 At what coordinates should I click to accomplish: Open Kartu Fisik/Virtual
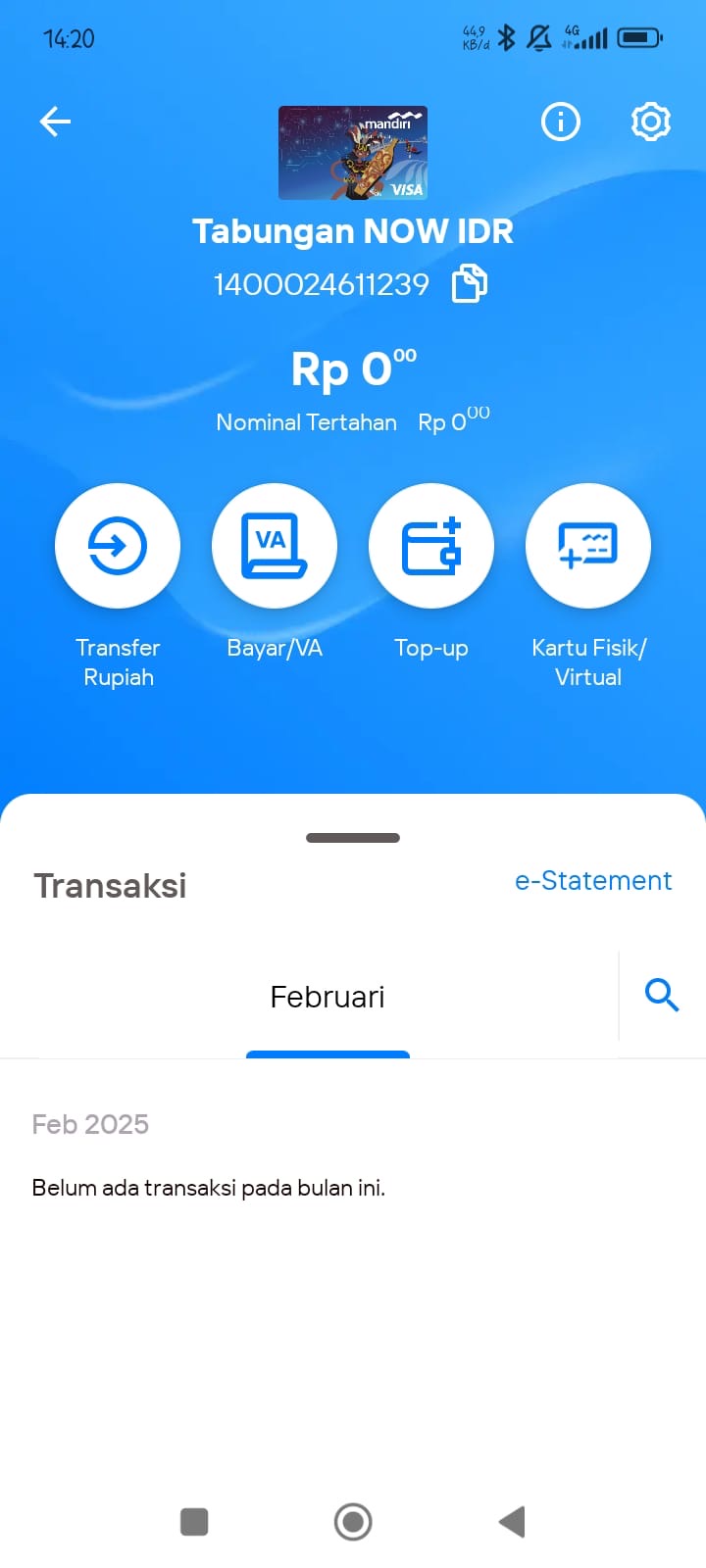click(x=588, y=546)
